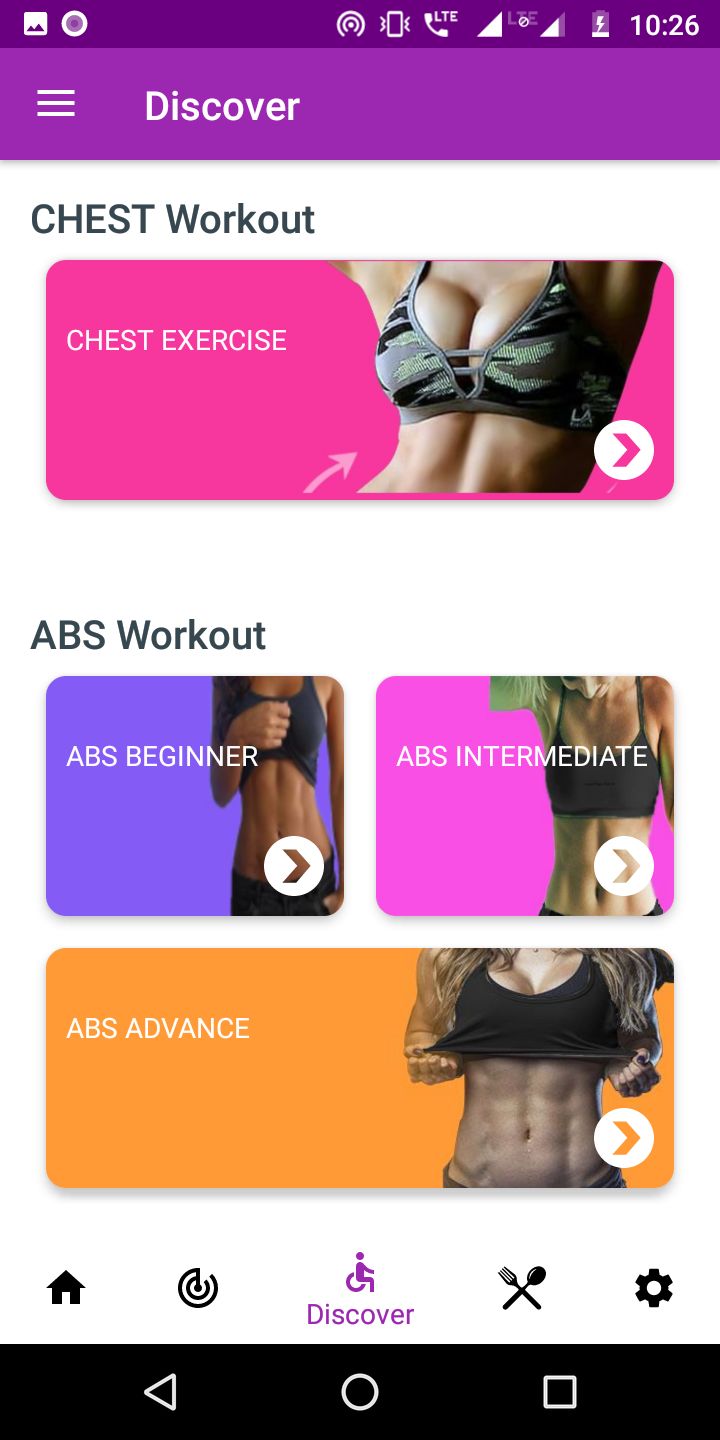Open the radar target tab

[198, 1288]
